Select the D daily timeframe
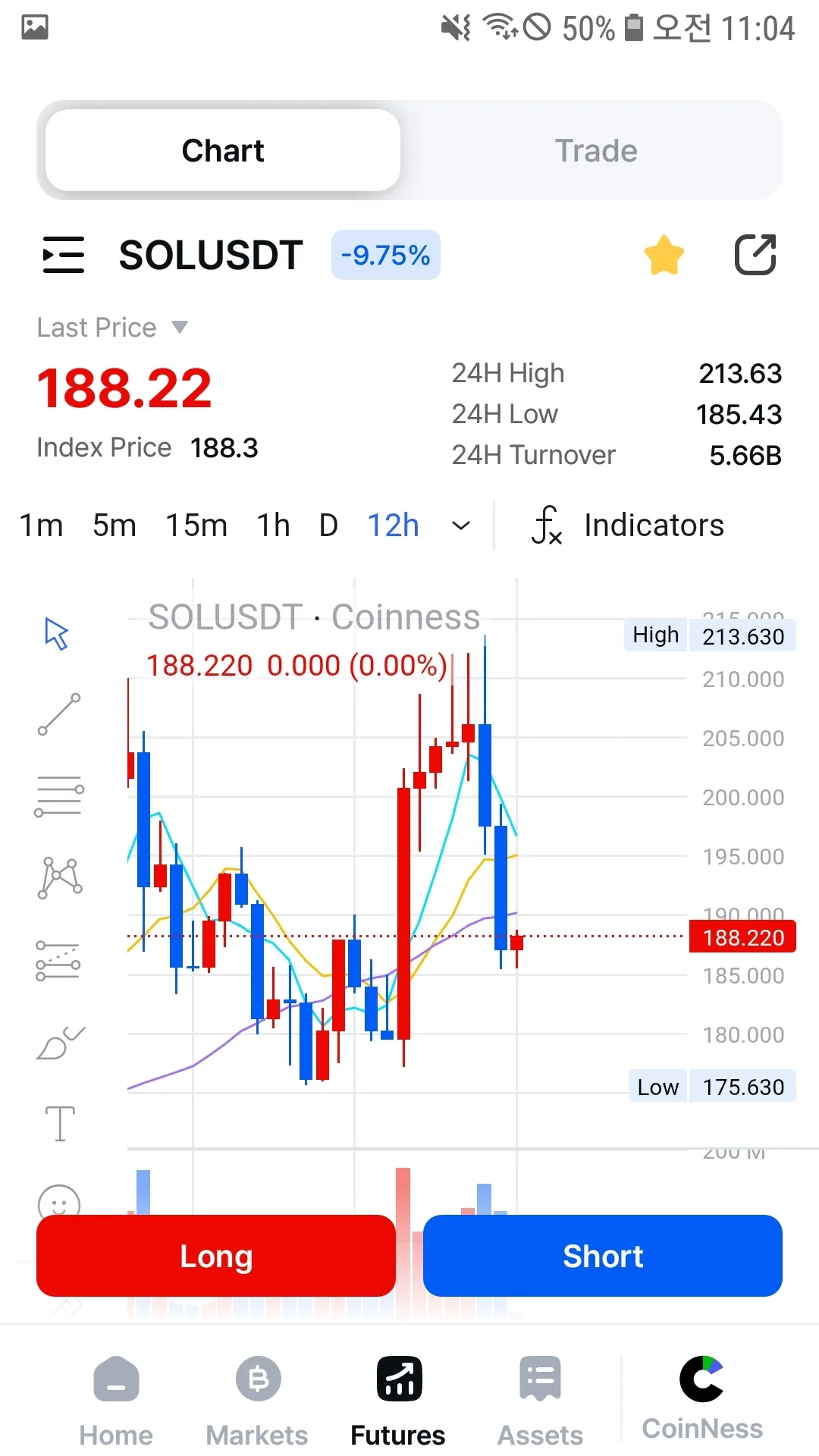The image size is (819, 1456). (x=328, y=525)
